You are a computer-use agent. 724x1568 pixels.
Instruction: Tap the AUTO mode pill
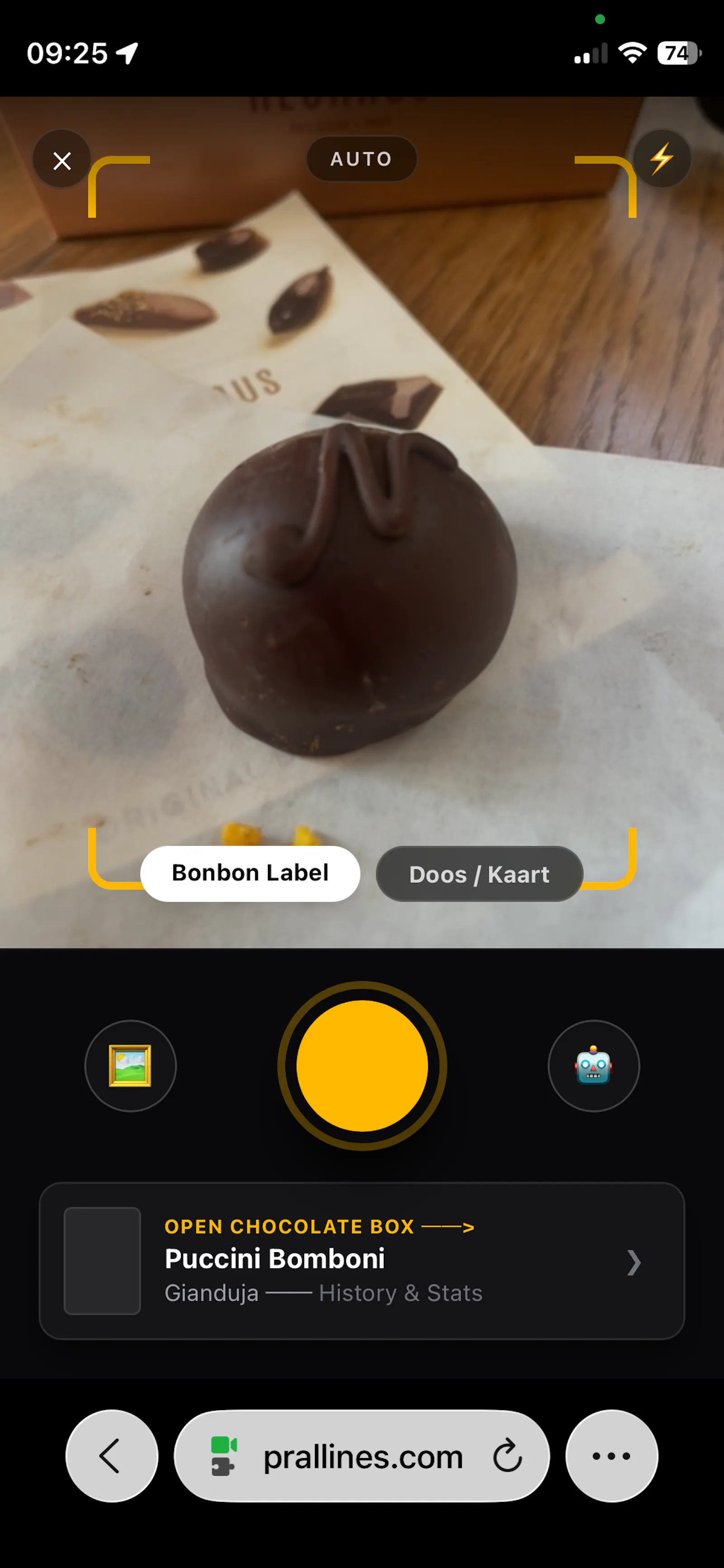coord(362,159)
